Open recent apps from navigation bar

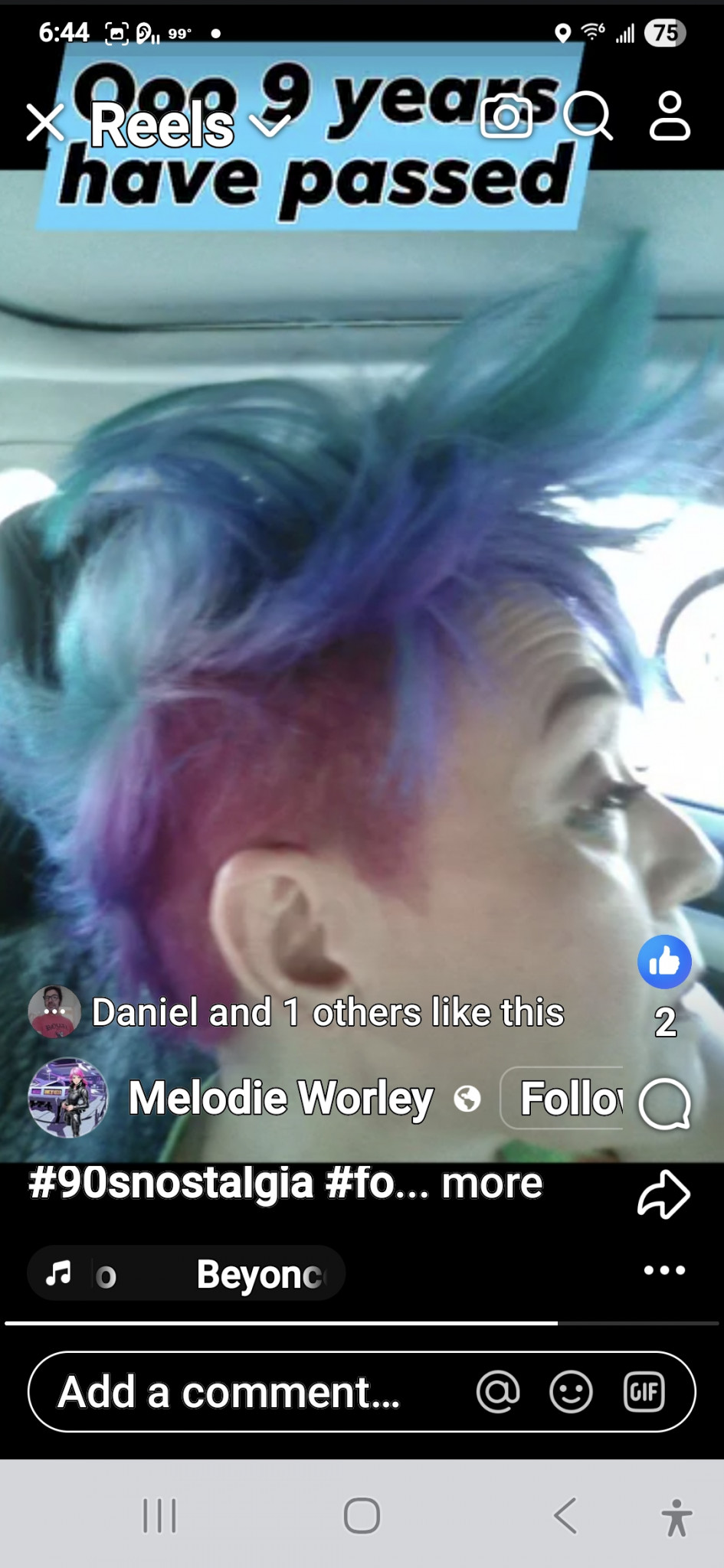[159, 1515]
